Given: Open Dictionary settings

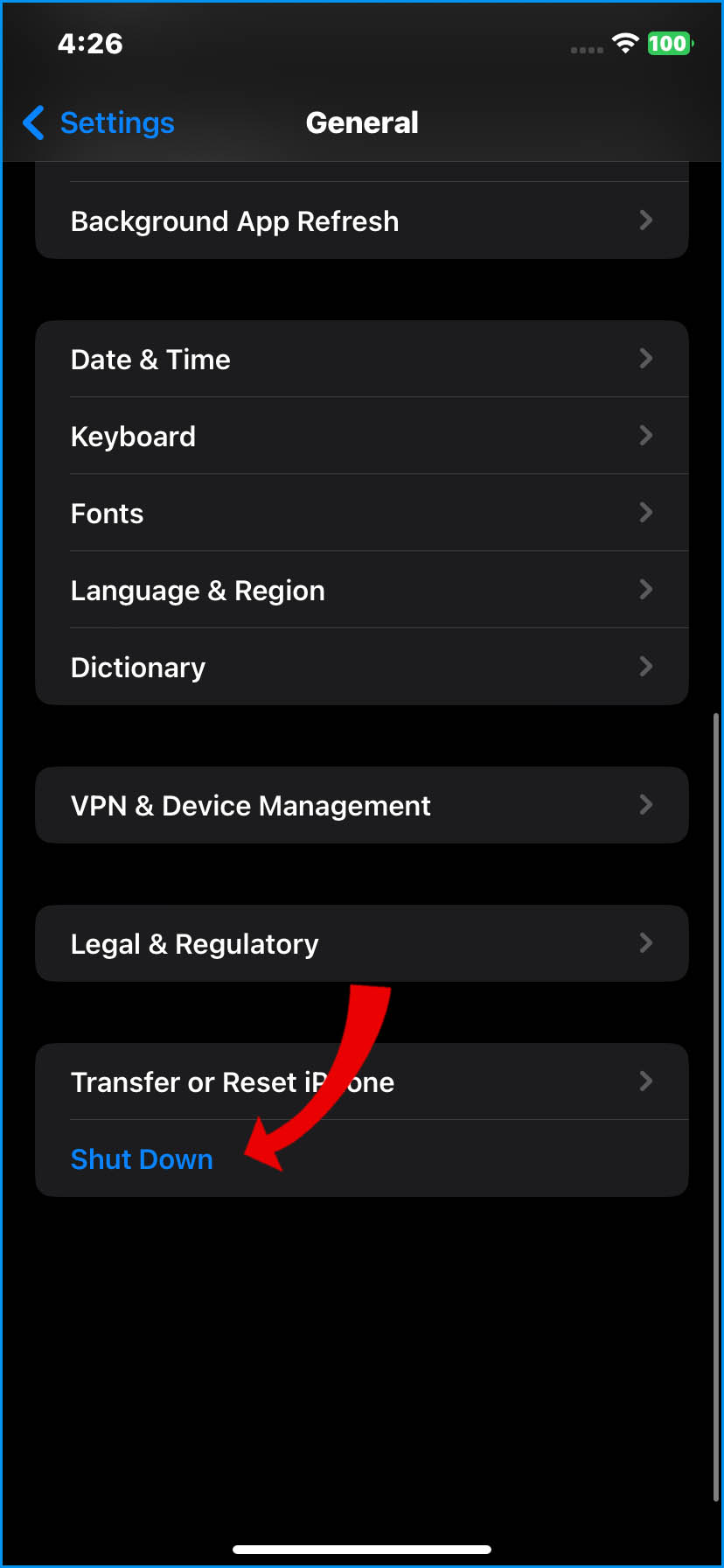Looking at the screenshot, I should (x=361, y=668).
